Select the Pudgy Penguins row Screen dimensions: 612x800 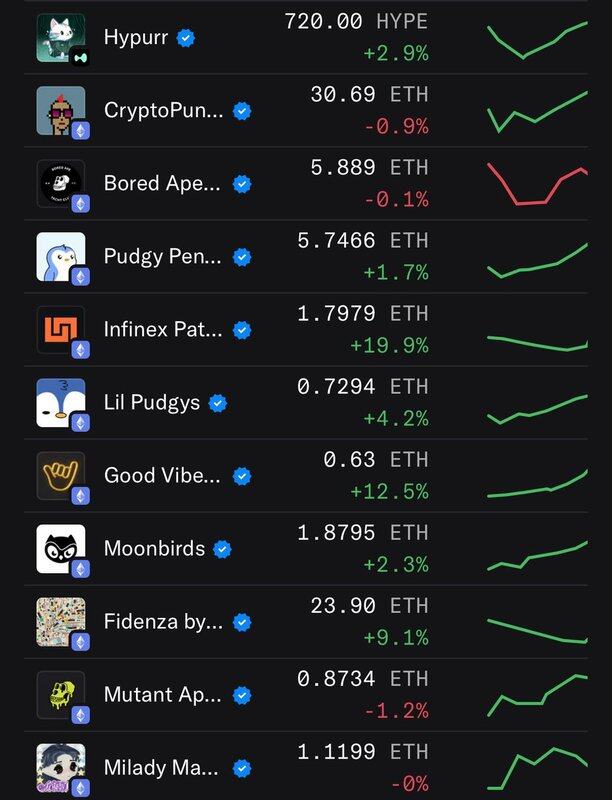[162, 257]
